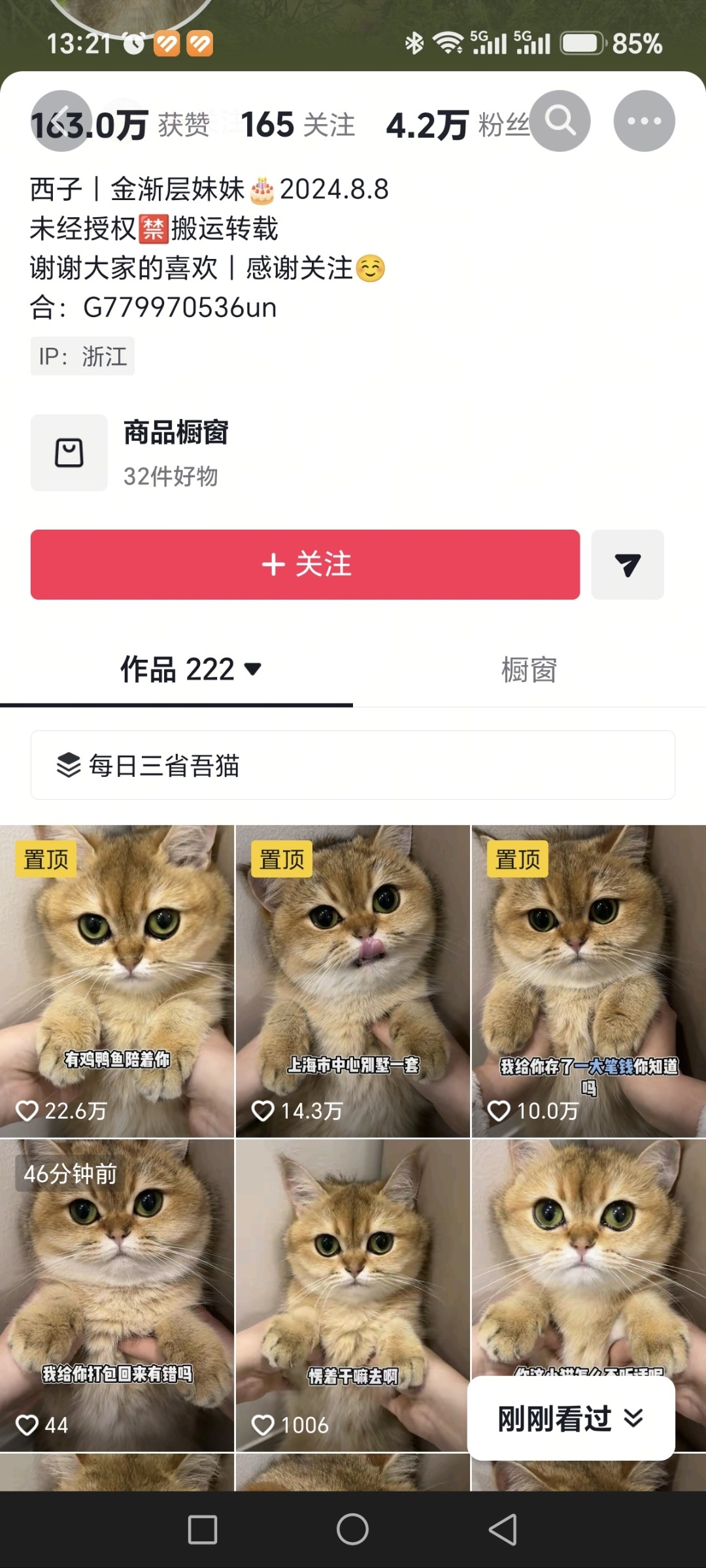The image size is (706, 1568).
Task: Switch to the 橱窗 tab
Action: point(529,670)
